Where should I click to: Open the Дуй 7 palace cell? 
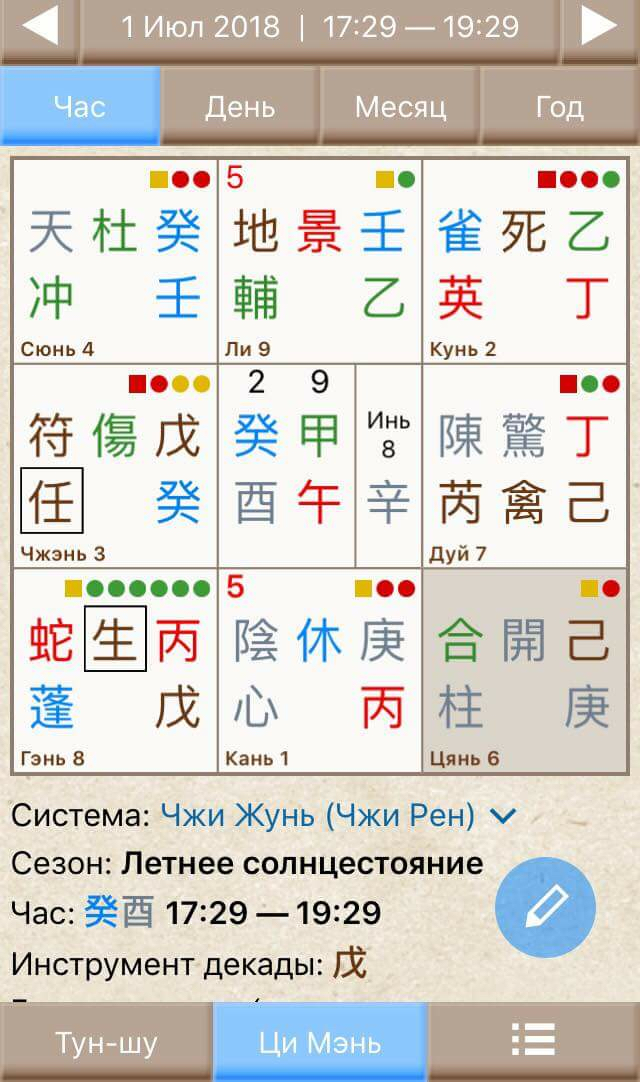coord(525,467)
